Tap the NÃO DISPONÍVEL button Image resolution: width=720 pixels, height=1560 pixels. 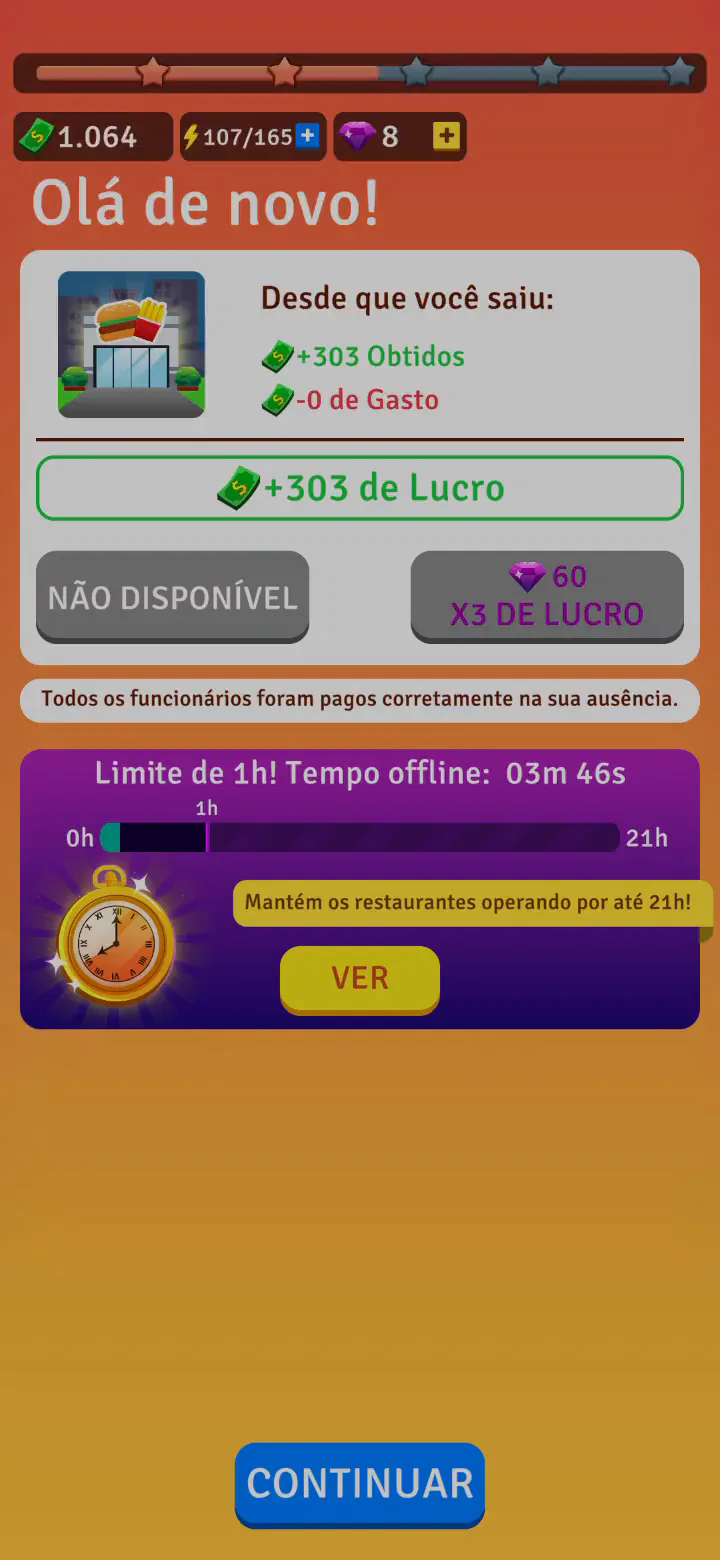(173, 597)
